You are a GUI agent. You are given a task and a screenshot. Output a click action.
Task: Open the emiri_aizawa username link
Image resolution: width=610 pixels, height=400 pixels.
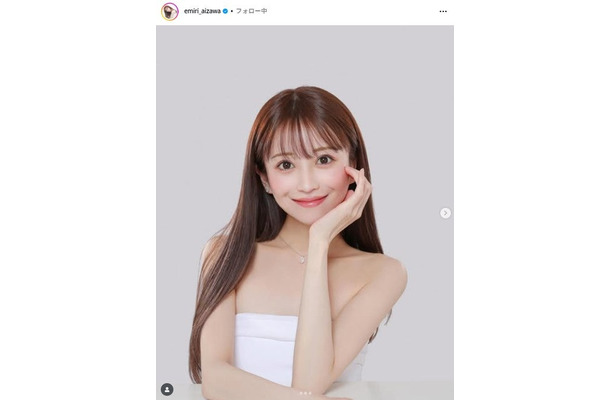[203, 11]
